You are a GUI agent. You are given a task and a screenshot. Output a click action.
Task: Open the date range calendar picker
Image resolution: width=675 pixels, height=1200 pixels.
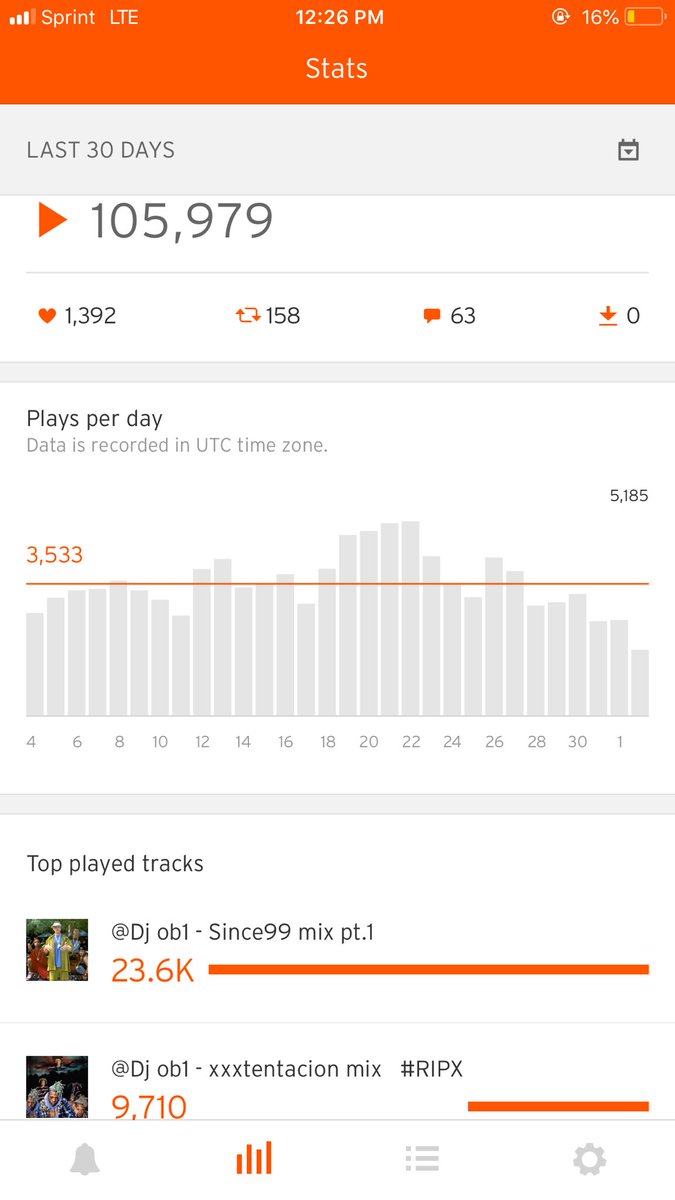click(x=628, y=151)
